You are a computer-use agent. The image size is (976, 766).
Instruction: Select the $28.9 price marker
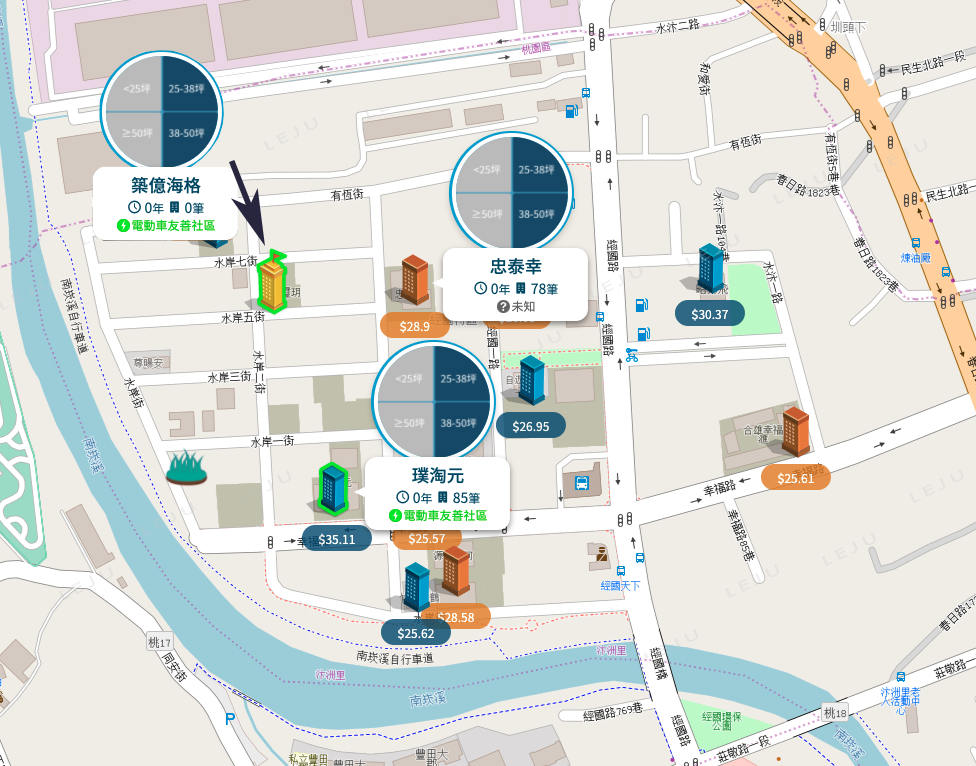coord(414,326)
